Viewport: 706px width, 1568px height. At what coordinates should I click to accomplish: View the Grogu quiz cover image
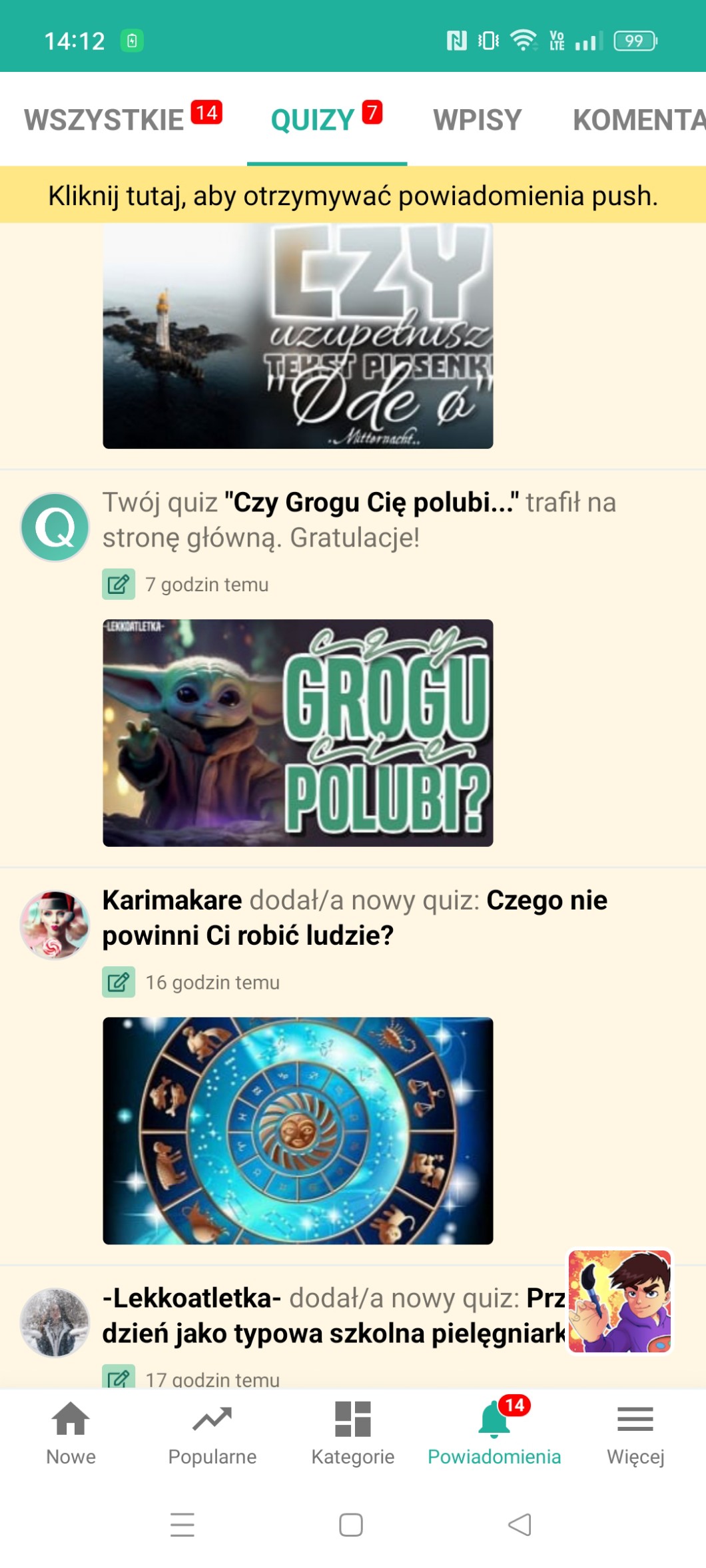coord(298,733)
